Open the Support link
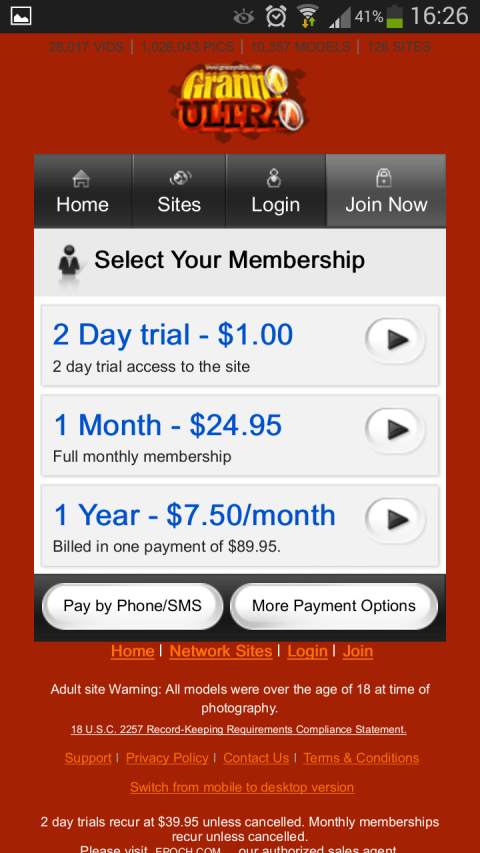This screenshot has width=480, height=853. (88, 758)
